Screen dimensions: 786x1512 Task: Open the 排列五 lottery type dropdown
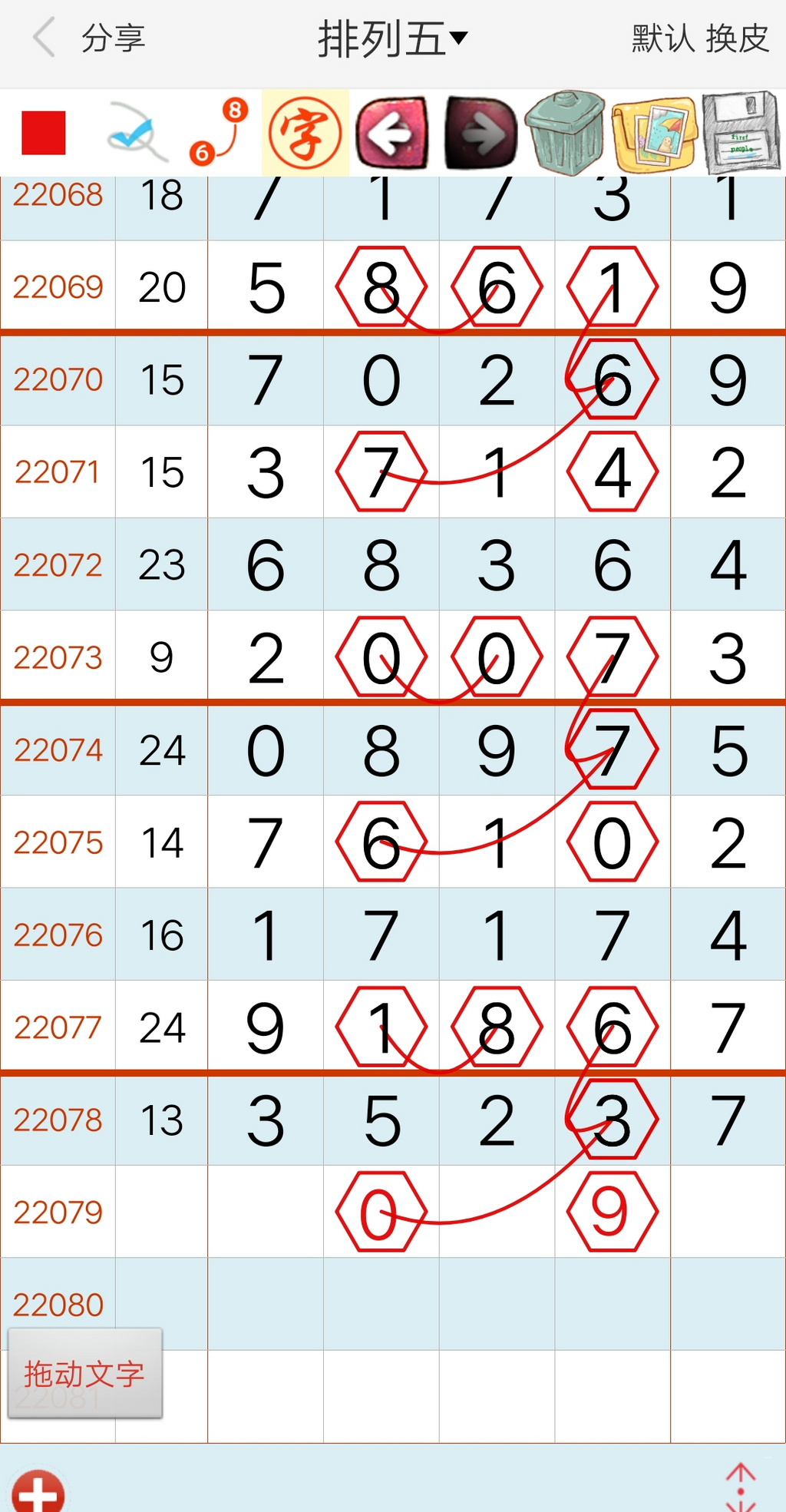point(392,39)
